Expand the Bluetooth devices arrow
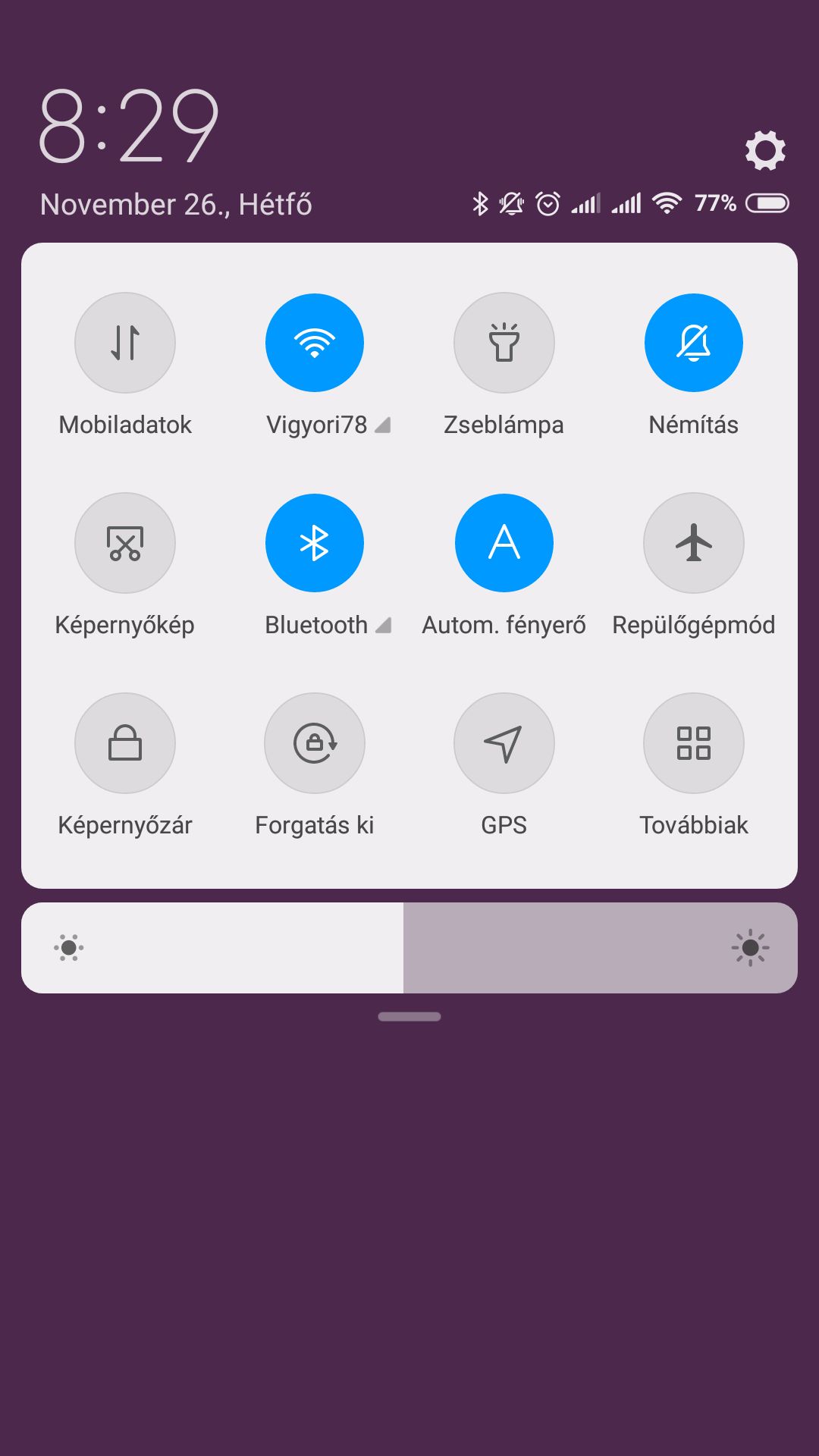 384,626
